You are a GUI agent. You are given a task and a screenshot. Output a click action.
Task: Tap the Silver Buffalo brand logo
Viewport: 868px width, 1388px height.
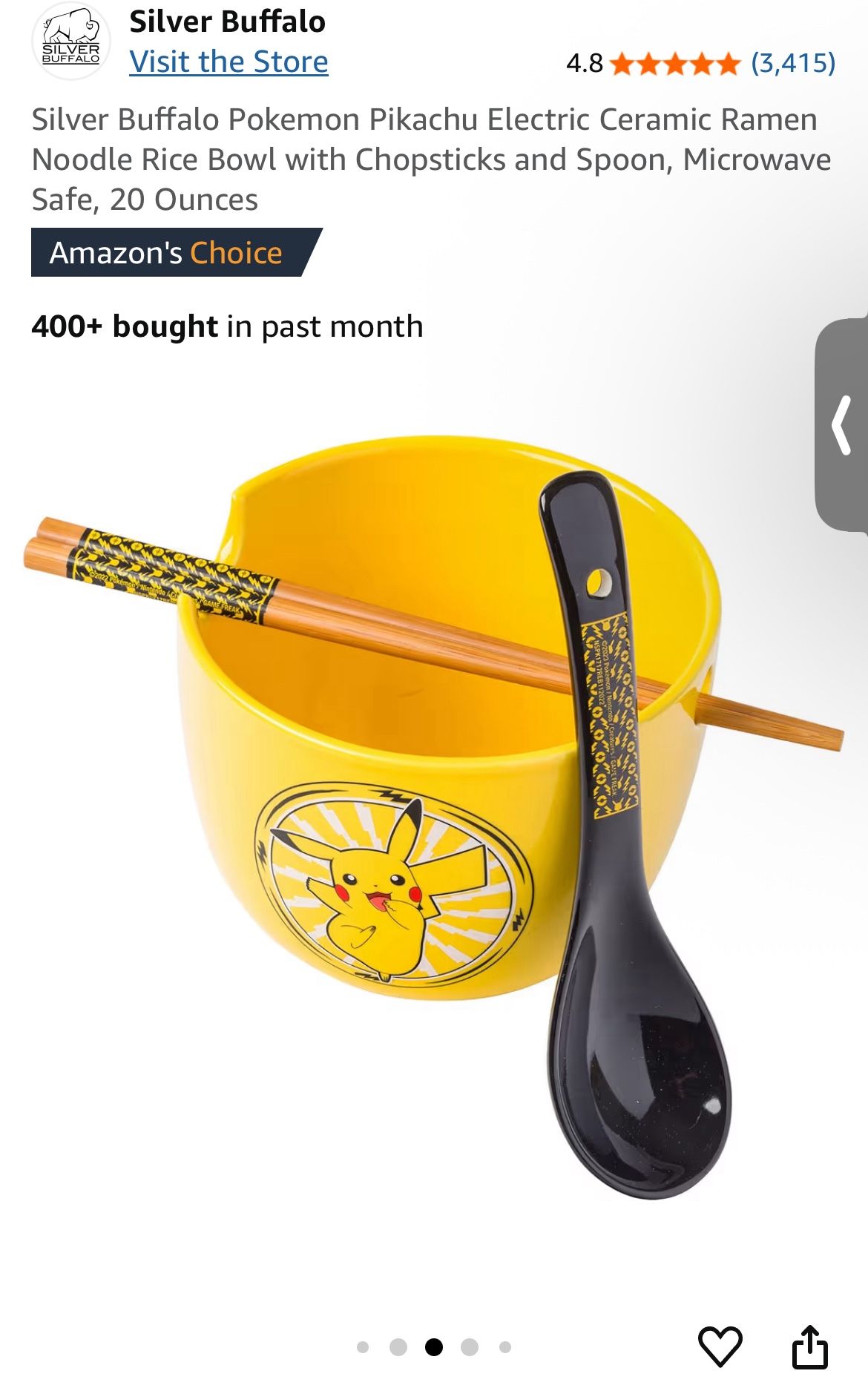[70, 42]
